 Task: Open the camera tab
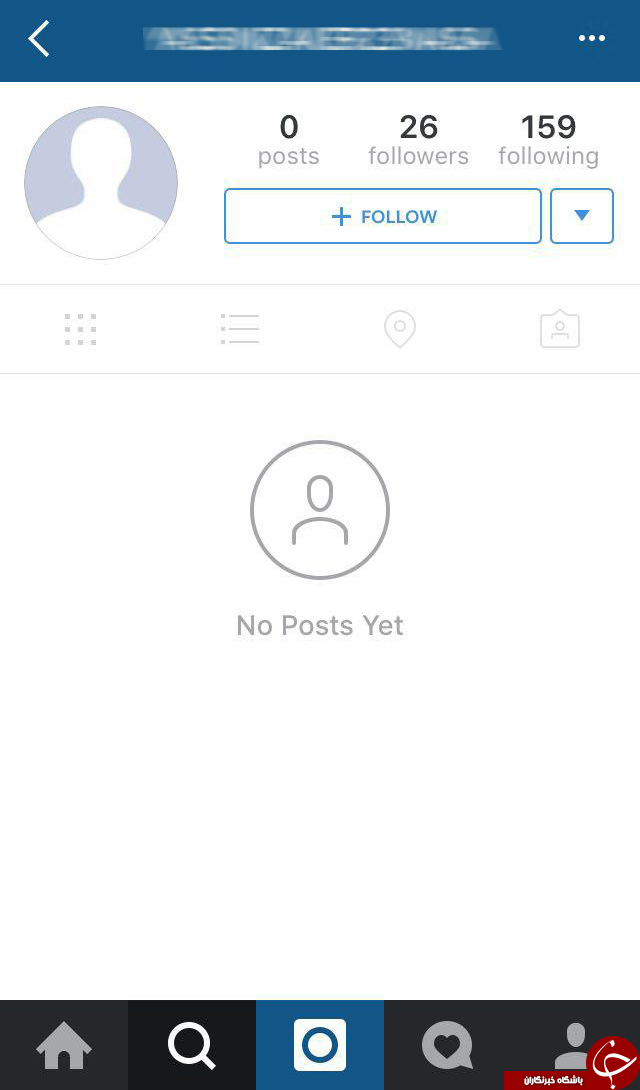click(320, 1045)
